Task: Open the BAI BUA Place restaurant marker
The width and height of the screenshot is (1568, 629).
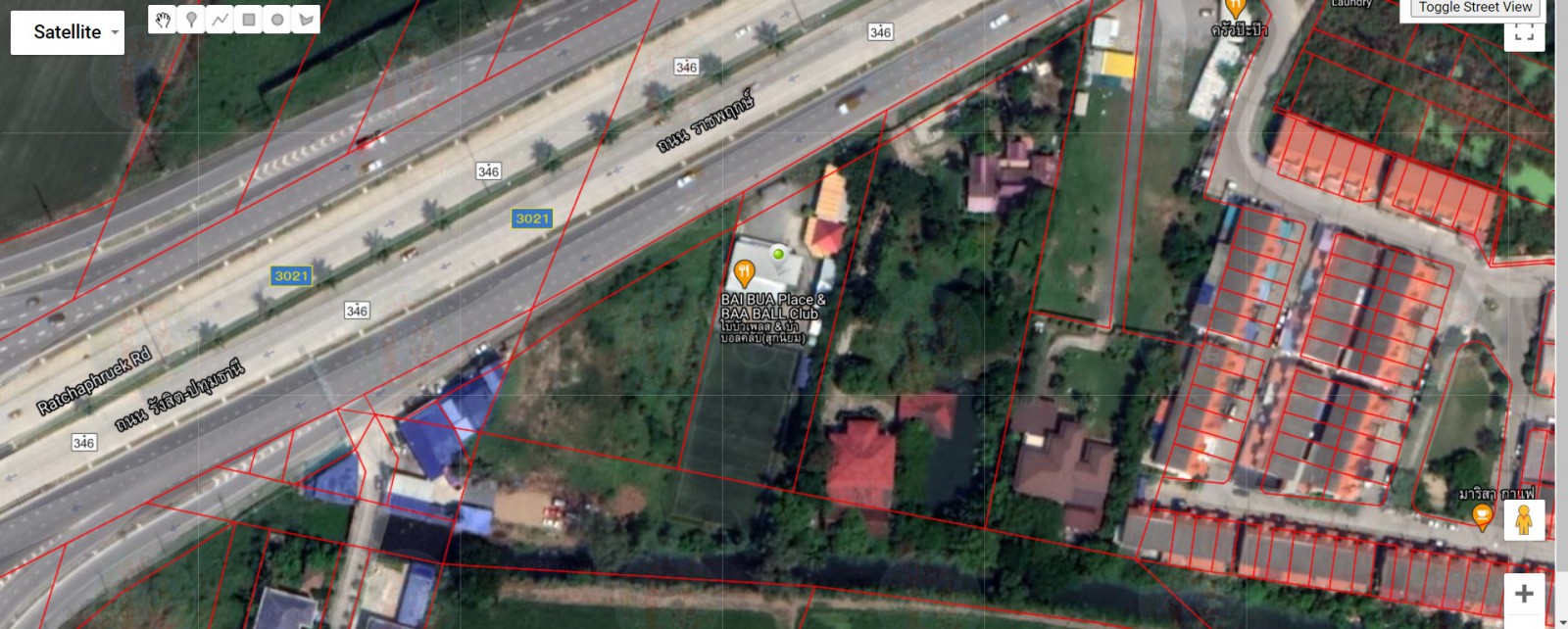Action: (x=744, y=273)
